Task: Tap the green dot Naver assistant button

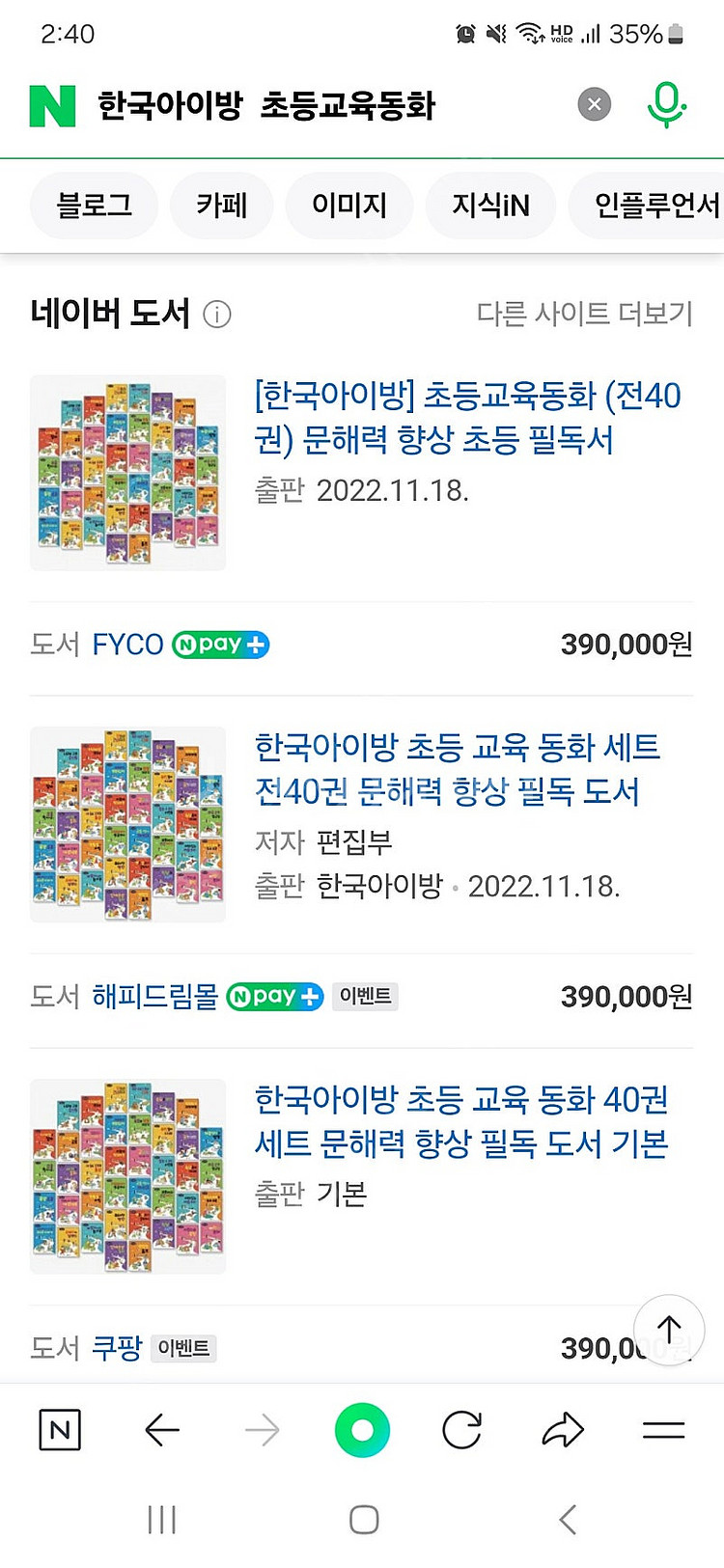Action: coord(361,1431)
